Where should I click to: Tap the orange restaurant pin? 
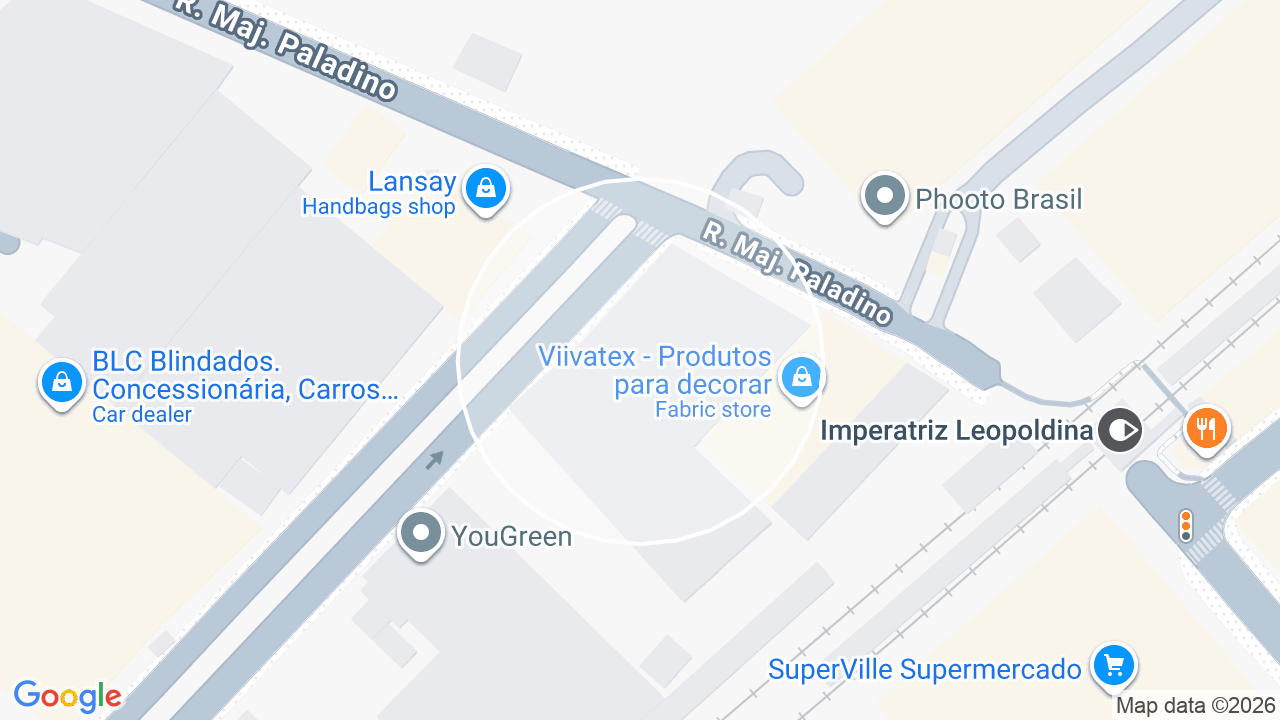tap(1208, 430)
